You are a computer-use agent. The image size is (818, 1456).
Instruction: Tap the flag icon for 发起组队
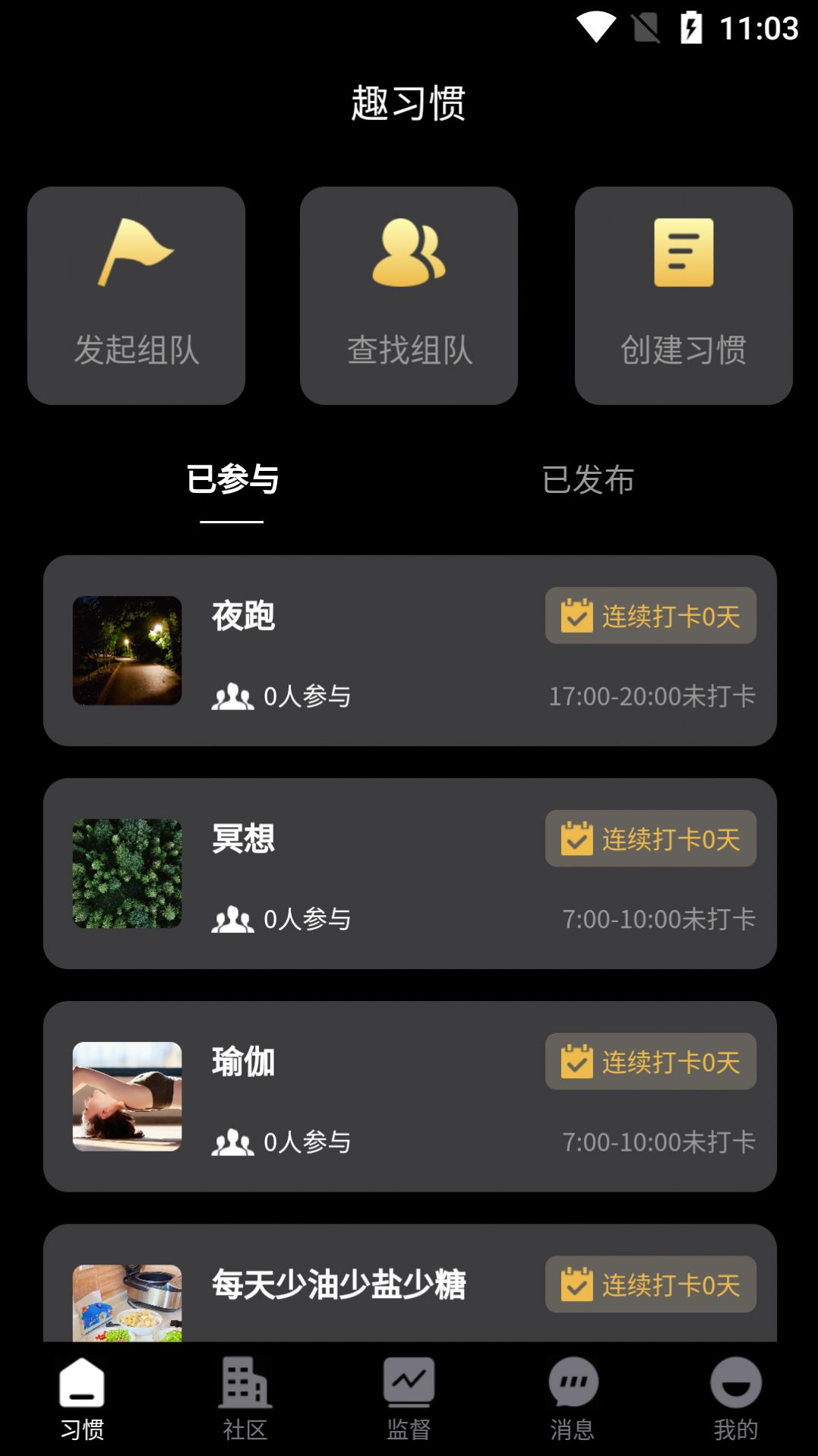tap(138, 251)
